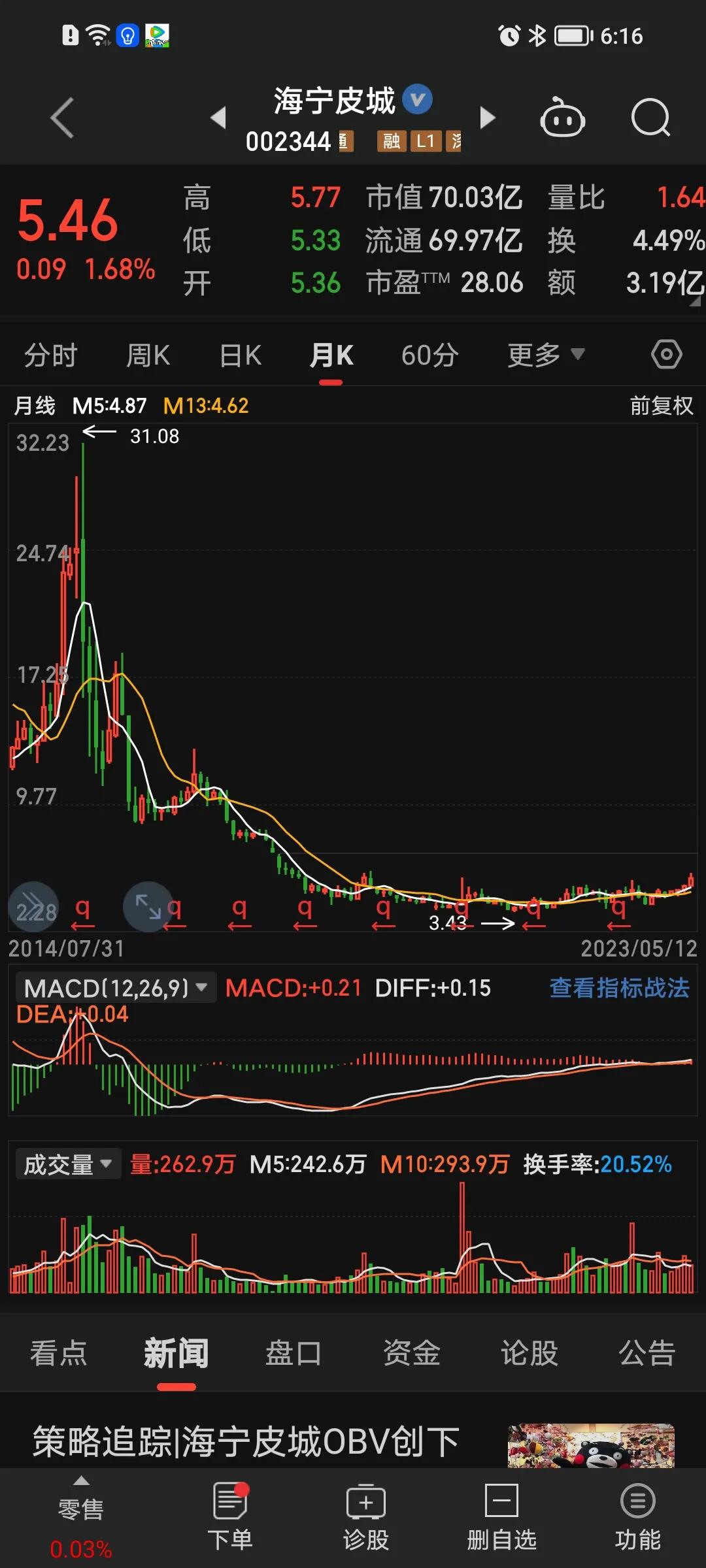Open the 成交量 indicator dropdown
This screenshot has width=706, height=1568.
pyautogui.click(x=67, y=1164)
